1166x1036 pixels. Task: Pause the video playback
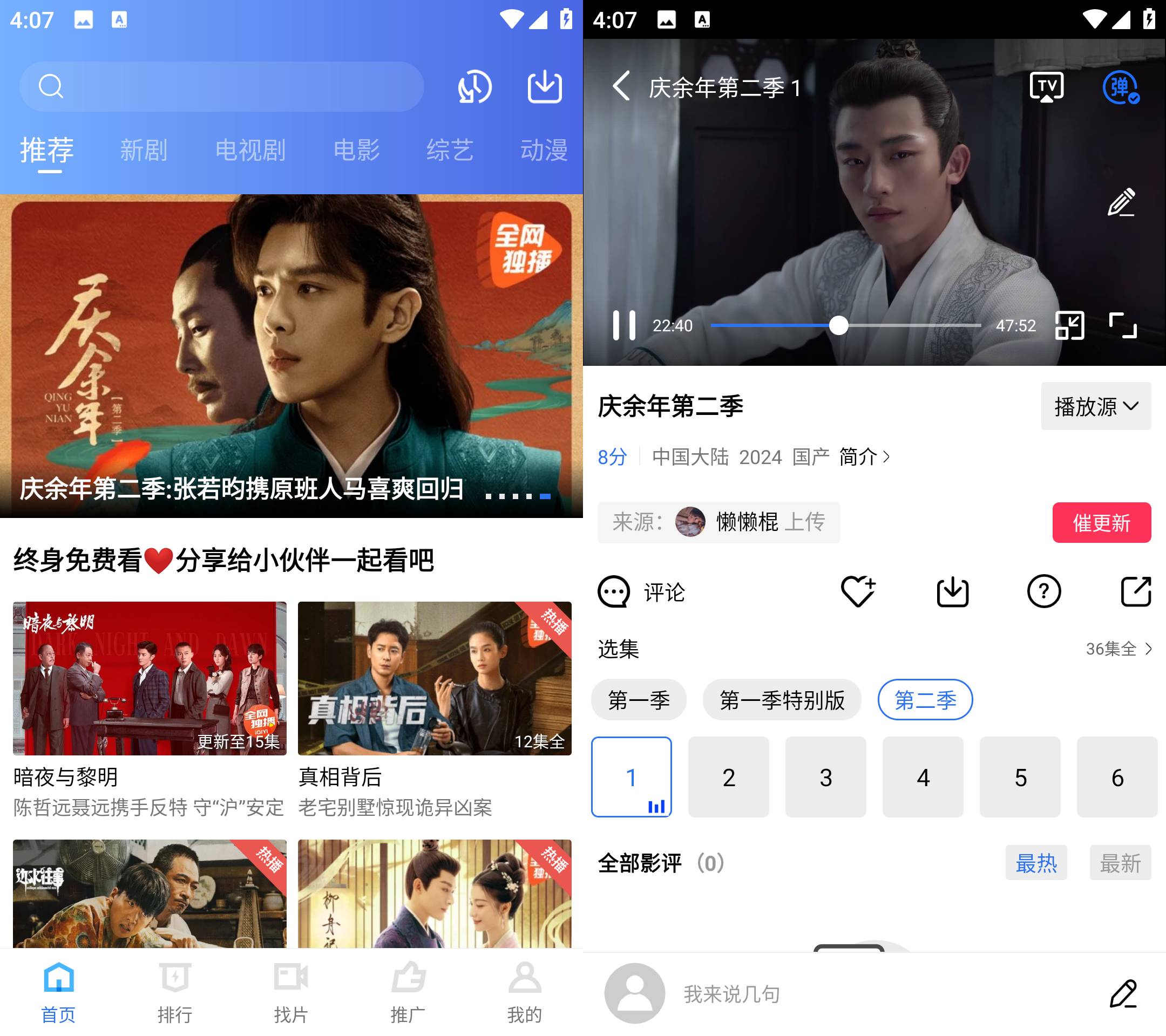tap(623, 325)
